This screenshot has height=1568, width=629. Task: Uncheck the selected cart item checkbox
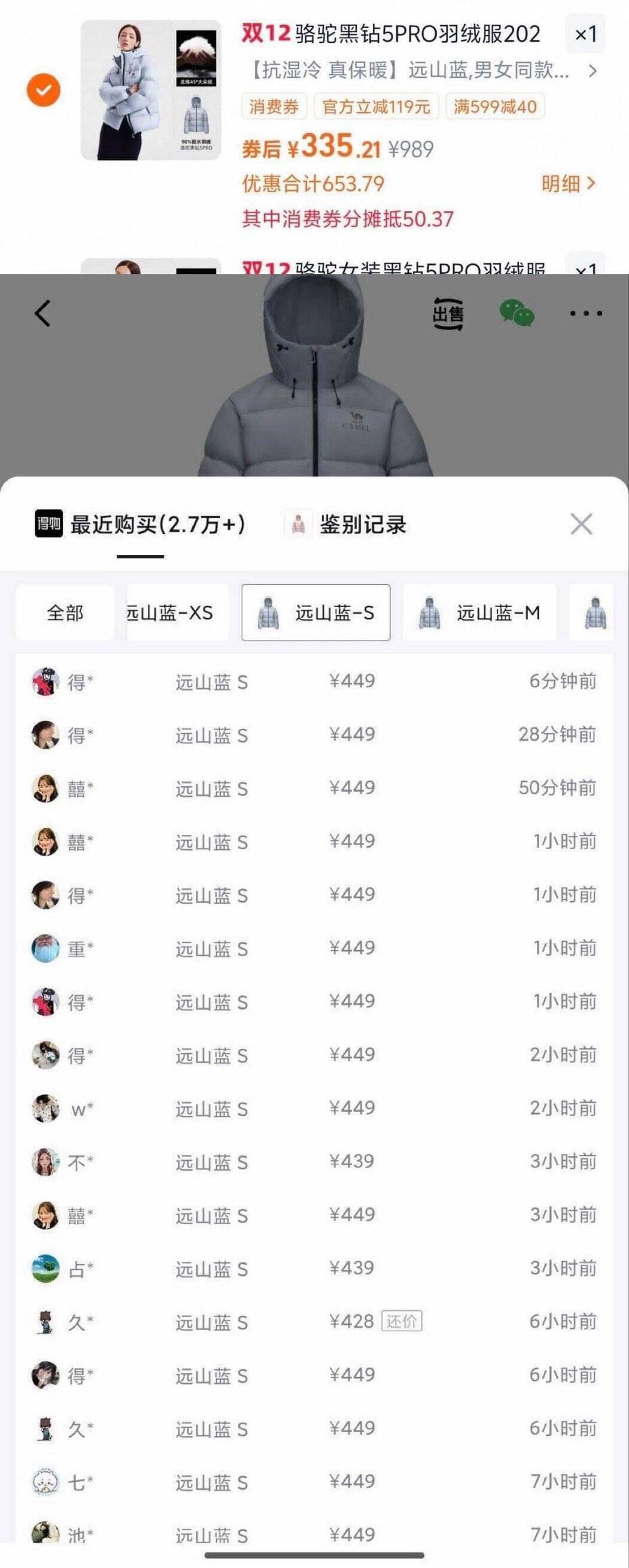click(x=43, y=90)
